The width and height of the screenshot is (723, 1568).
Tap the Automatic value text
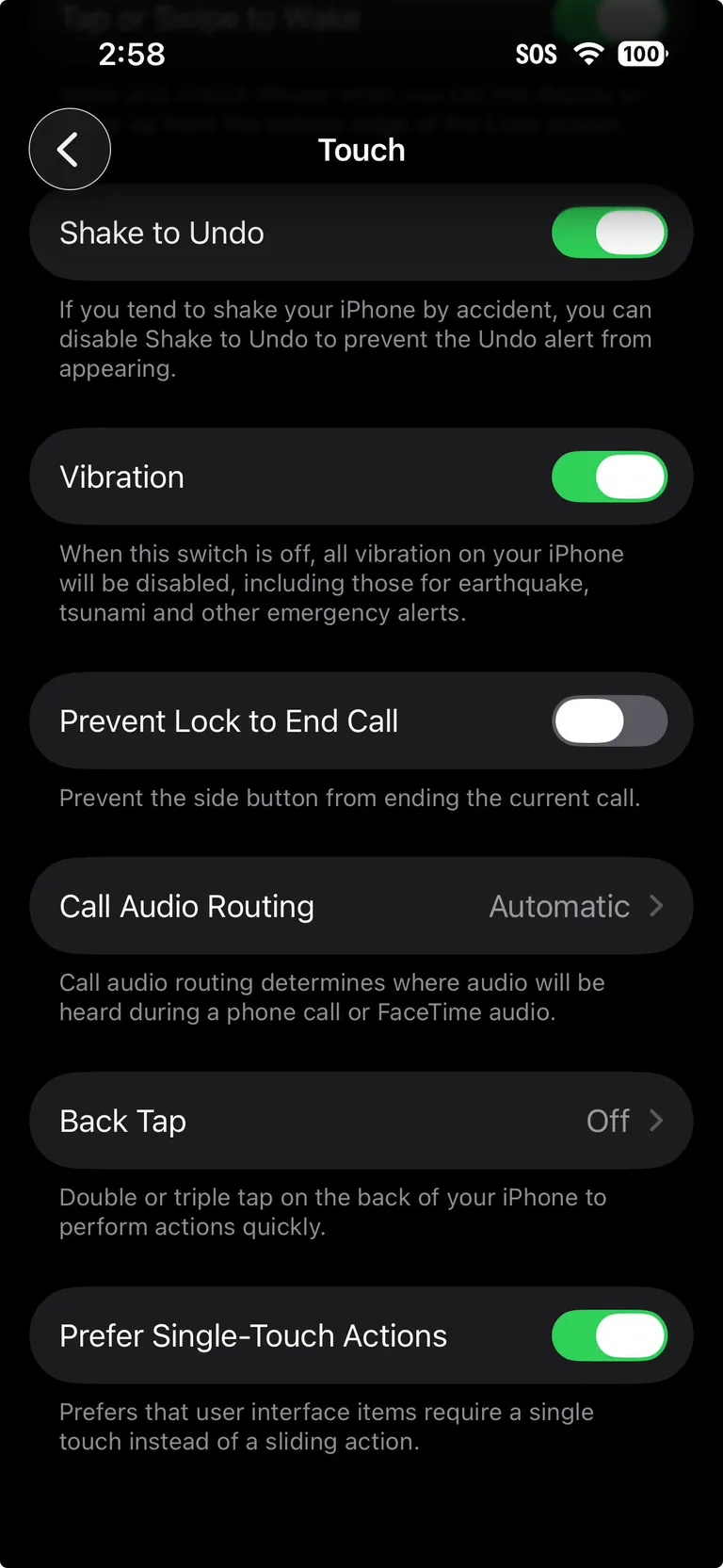pos(559,906)
